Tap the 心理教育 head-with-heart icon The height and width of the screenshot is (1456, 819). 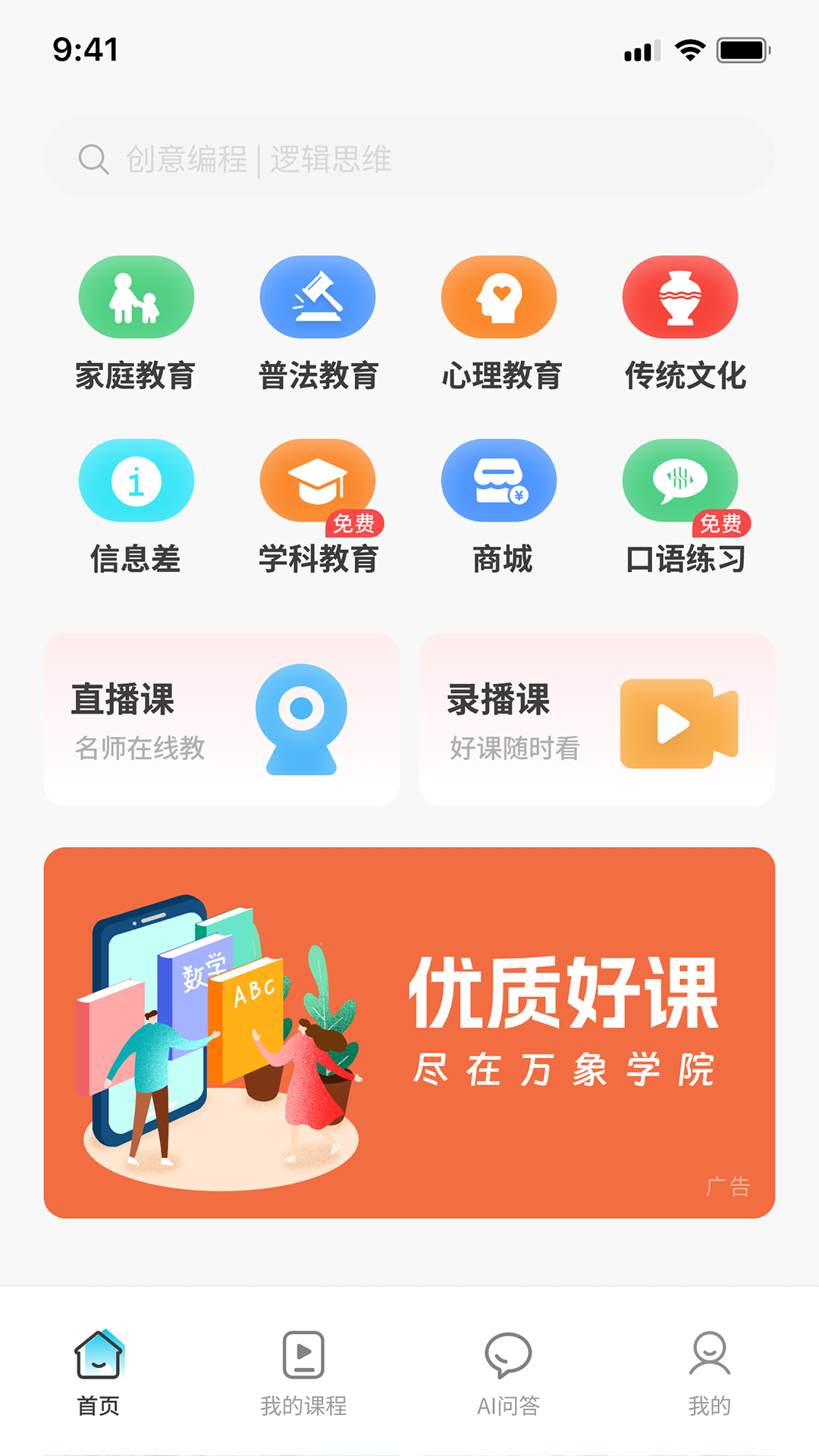[x=500, y=297]
